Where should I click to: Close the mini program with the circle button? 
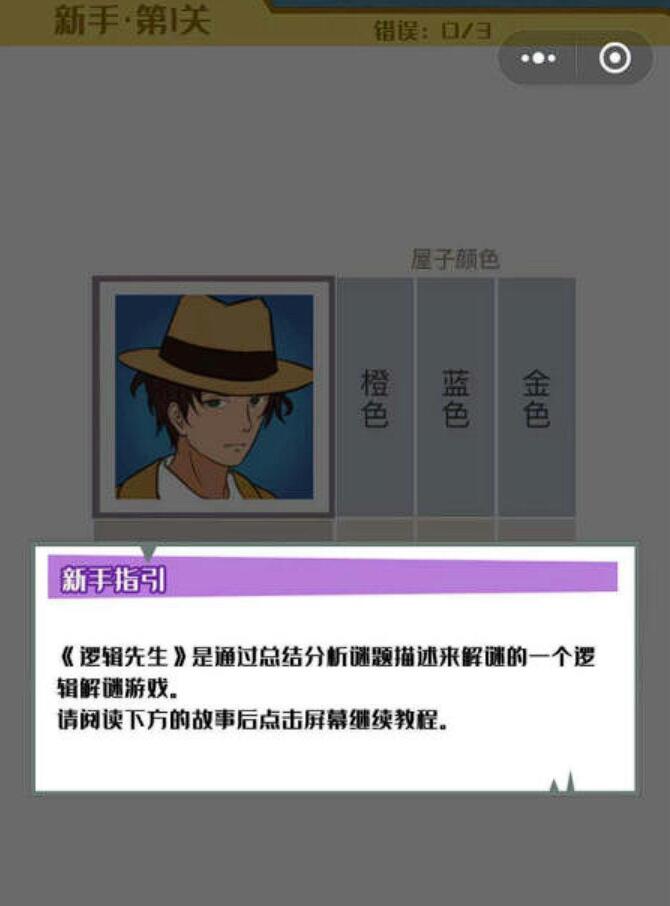(x=614, y=58)
